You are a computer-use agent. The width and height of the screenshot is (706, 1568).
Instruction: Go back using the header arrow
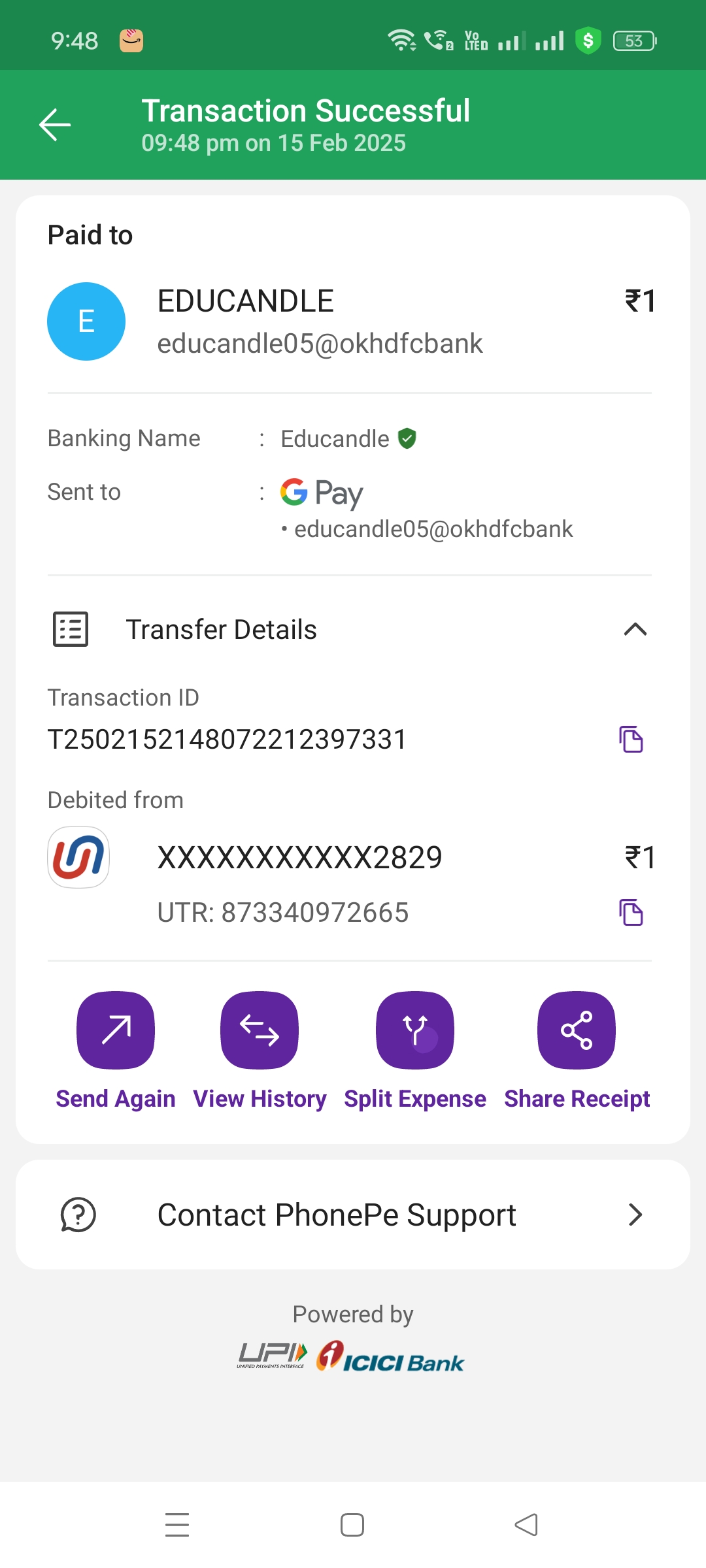[55, 125]
